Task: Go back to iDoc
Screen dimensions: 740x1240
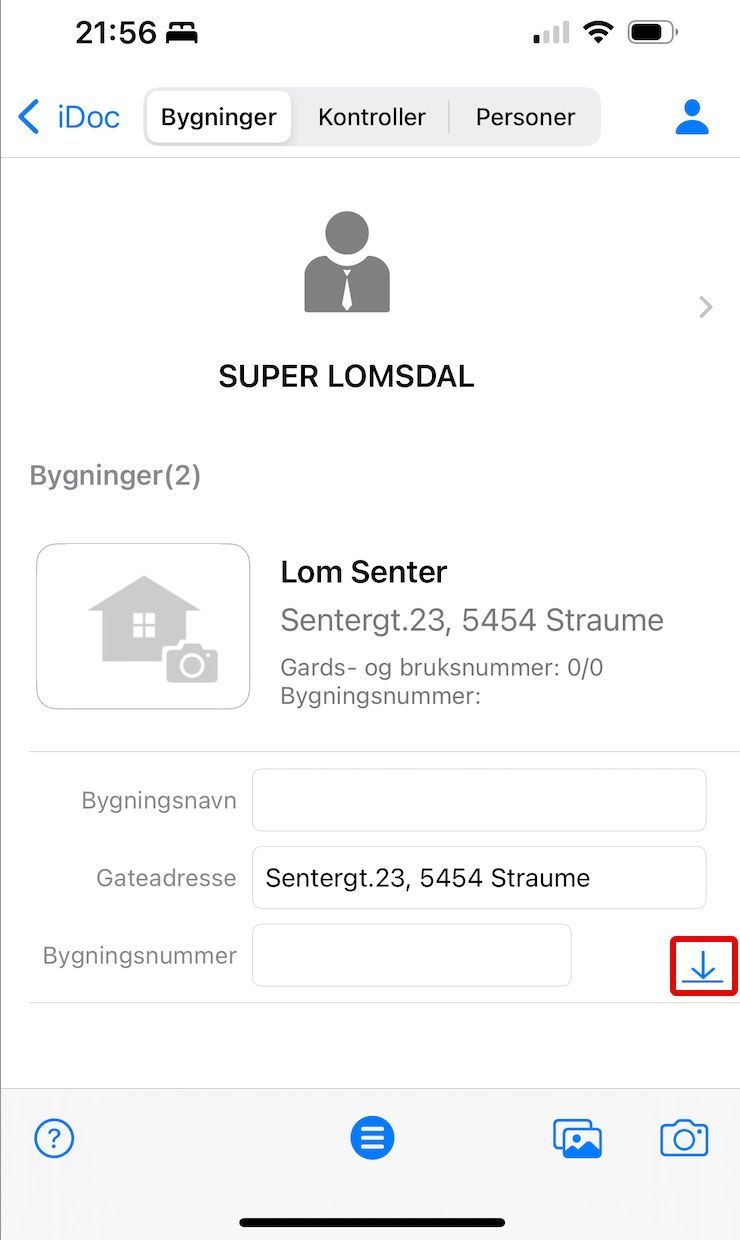Action: click(68, 117)
